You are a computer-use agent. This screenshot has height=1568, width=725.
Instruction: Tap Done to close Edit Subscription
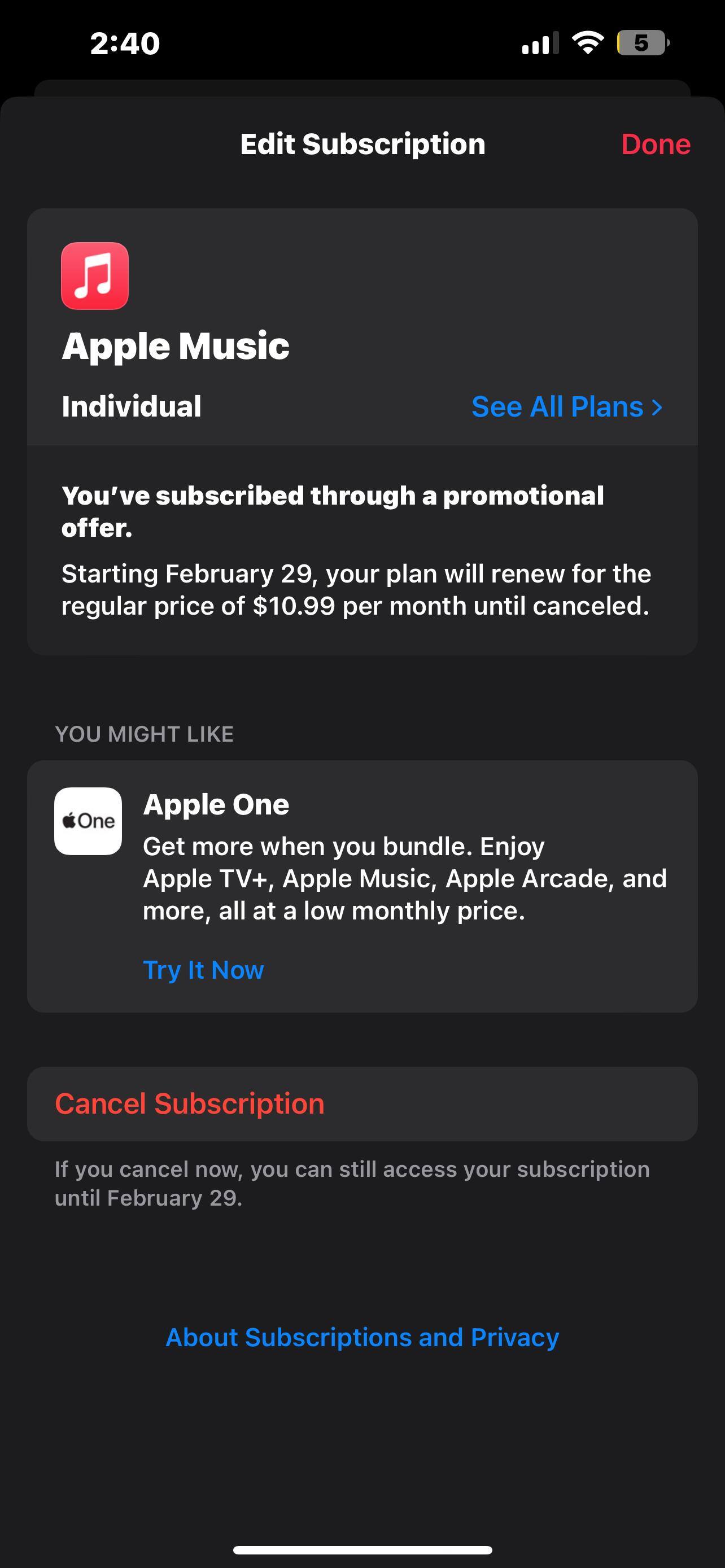[655, 144]
